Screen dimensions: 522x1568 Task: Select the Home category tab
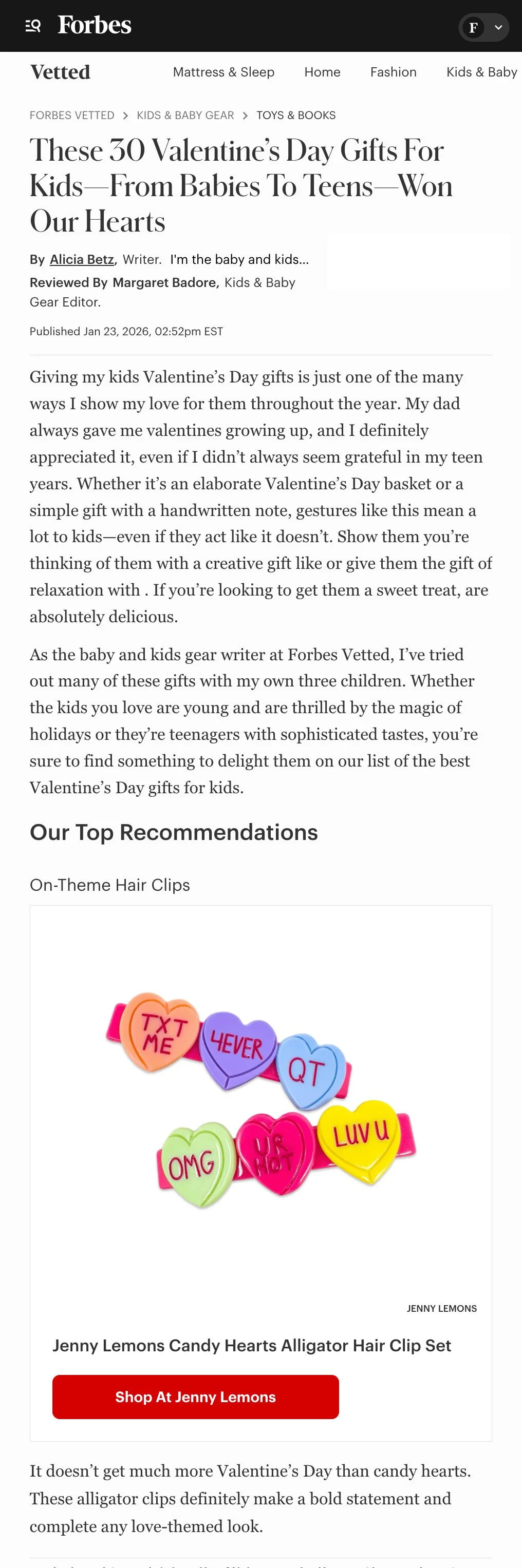(x=322, y=72)
